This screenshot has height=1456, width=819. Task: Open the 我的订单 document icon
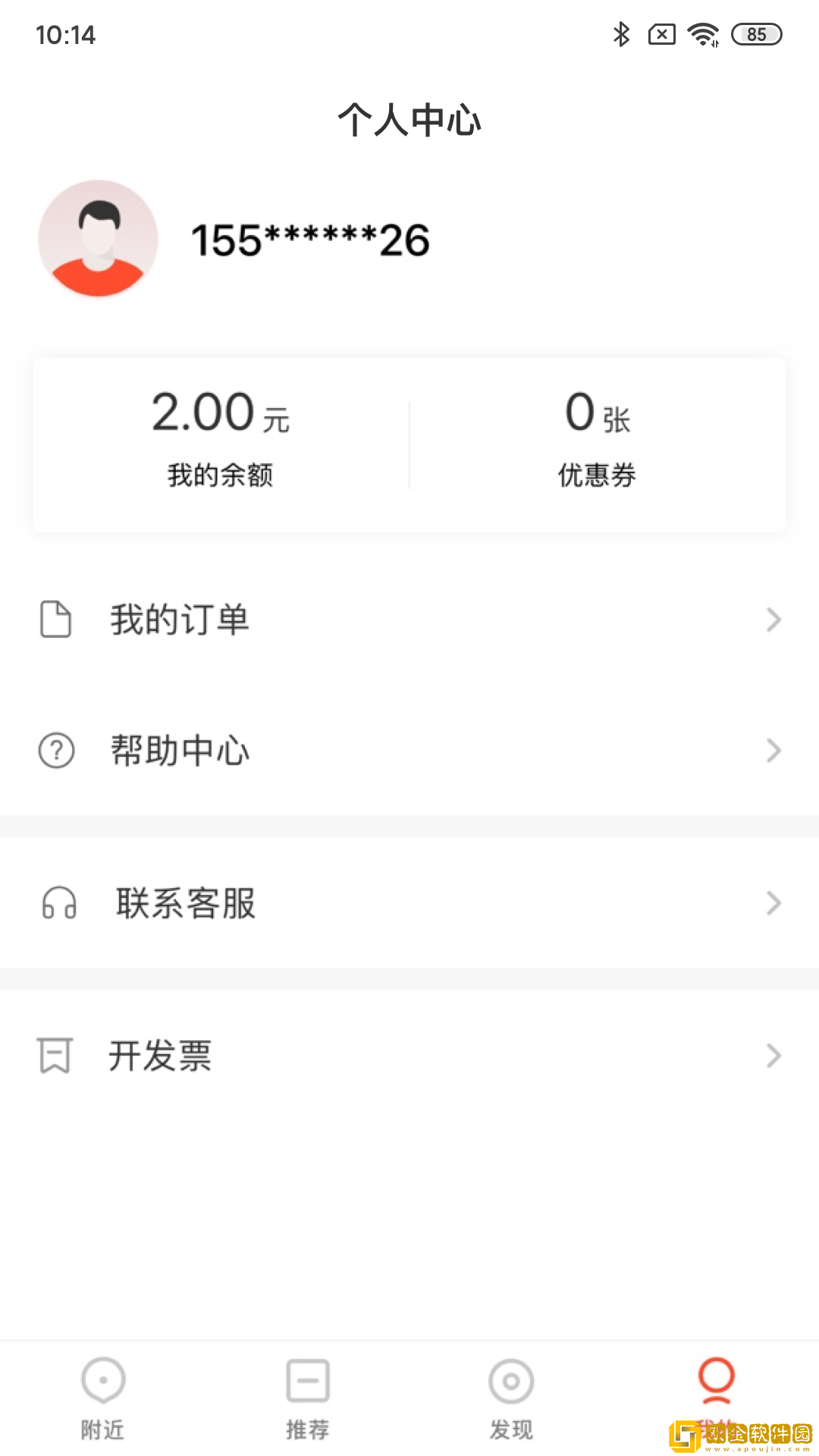[x=55, y=619]
